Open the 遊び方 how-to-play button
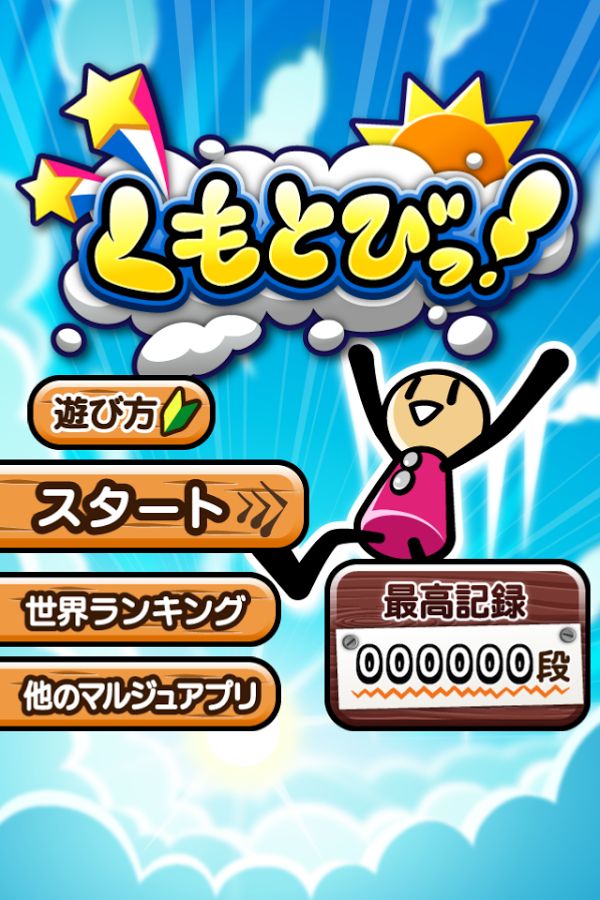Viewport: 600px width, 900px height. [121, 412]
